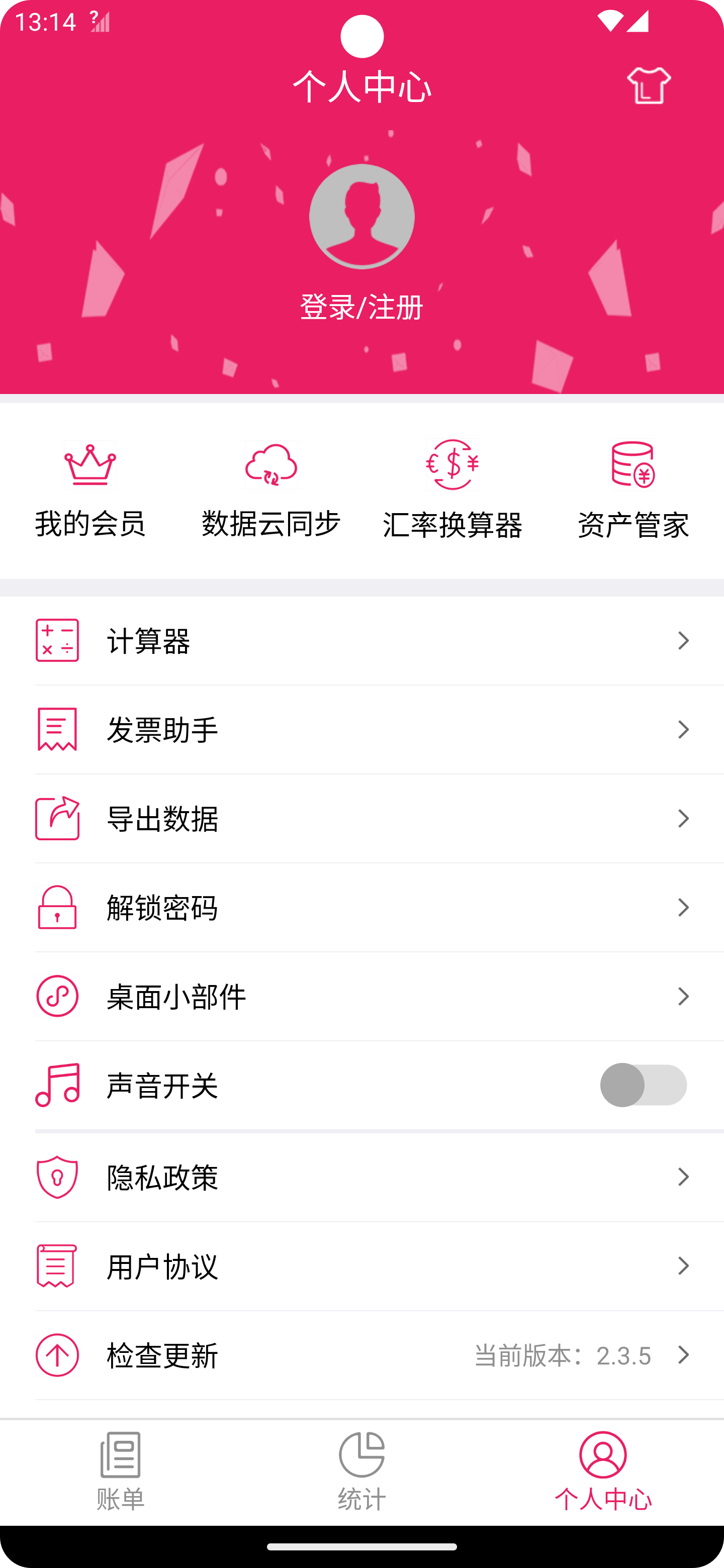Open 解锁密码 lock settings
Viewport: 724px width, 1568px height.
click(57, 908)
